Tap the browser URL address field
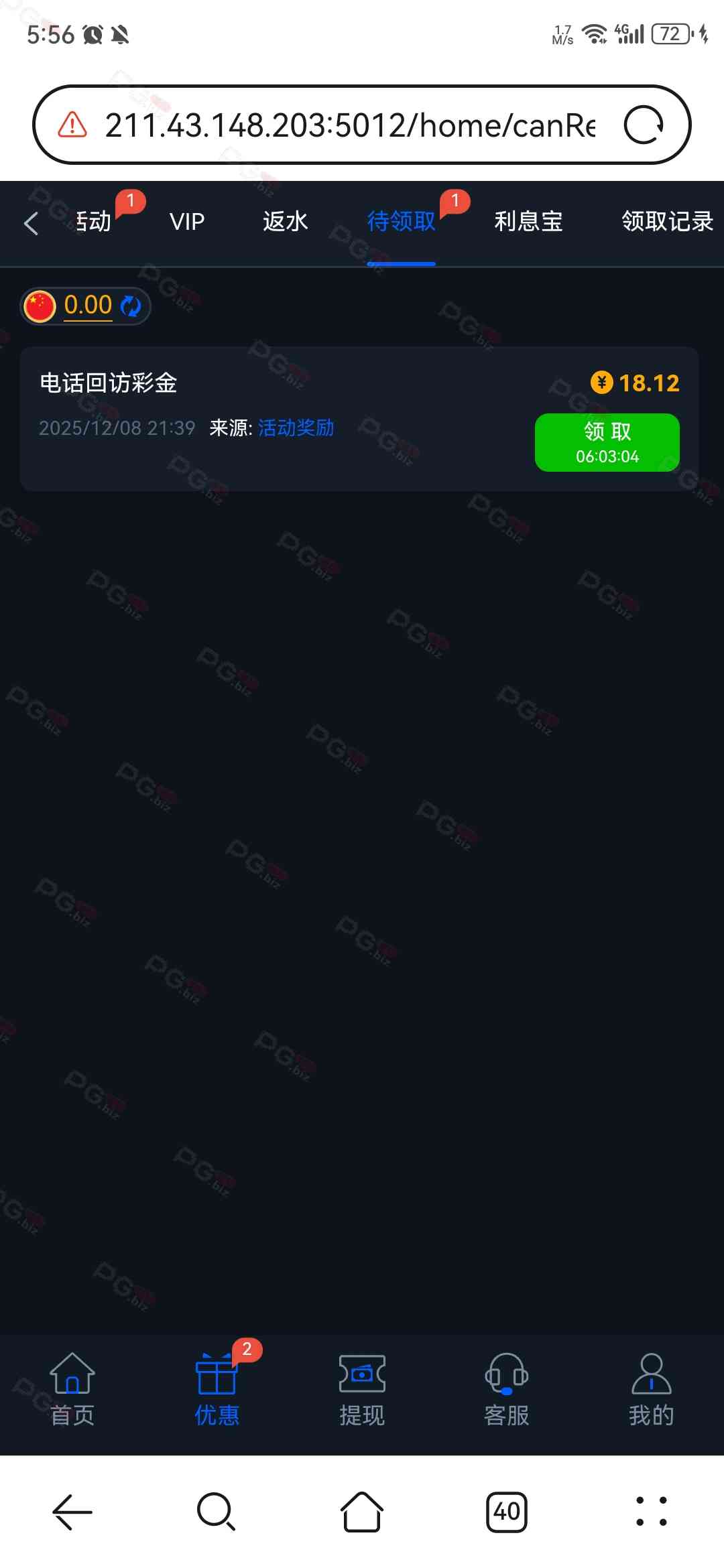The width and height of the screenshot is (724, 1568). click(349, 125)
